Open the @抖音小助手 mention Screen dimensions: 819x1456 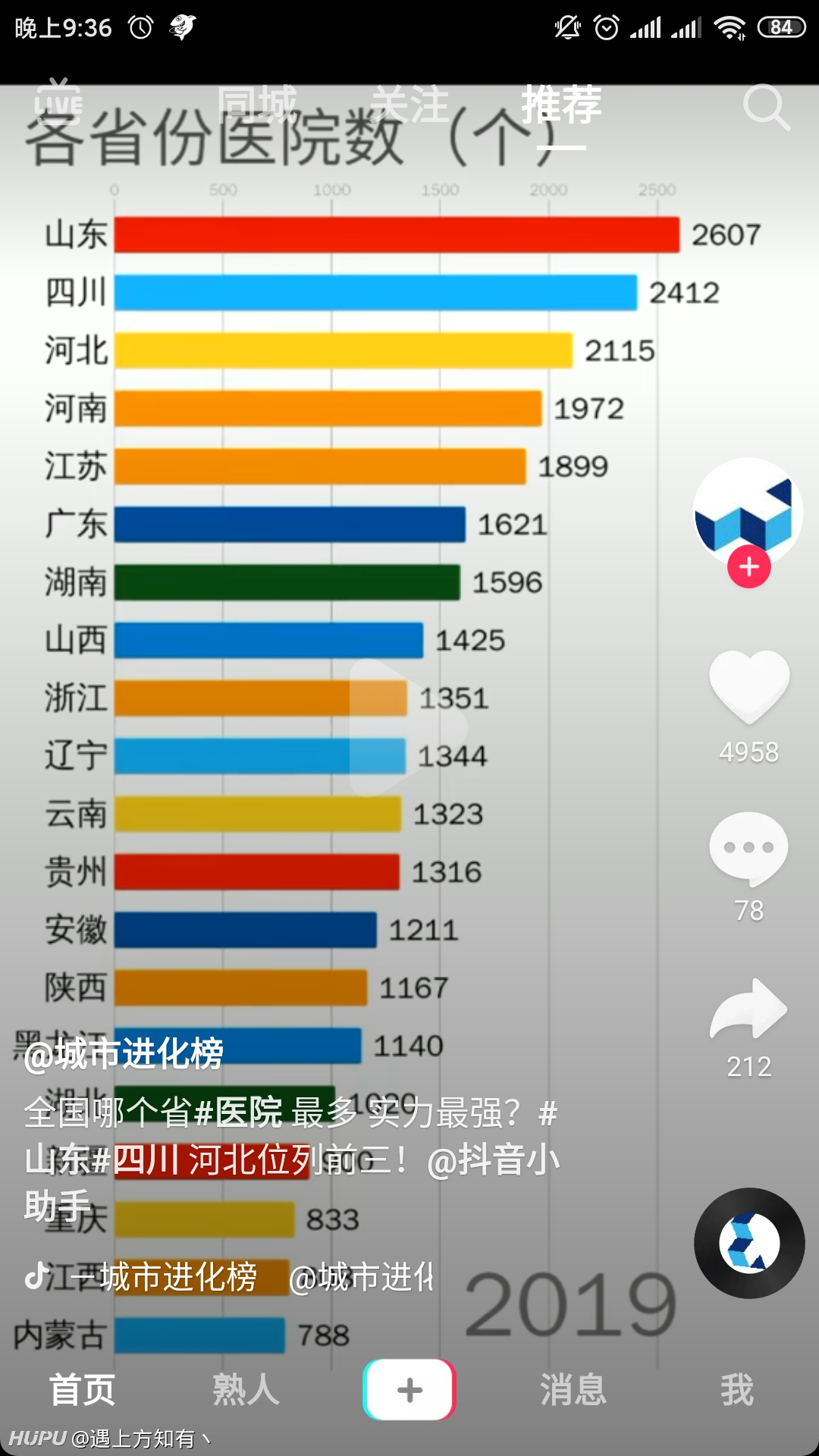click(x=292, y=1182)
